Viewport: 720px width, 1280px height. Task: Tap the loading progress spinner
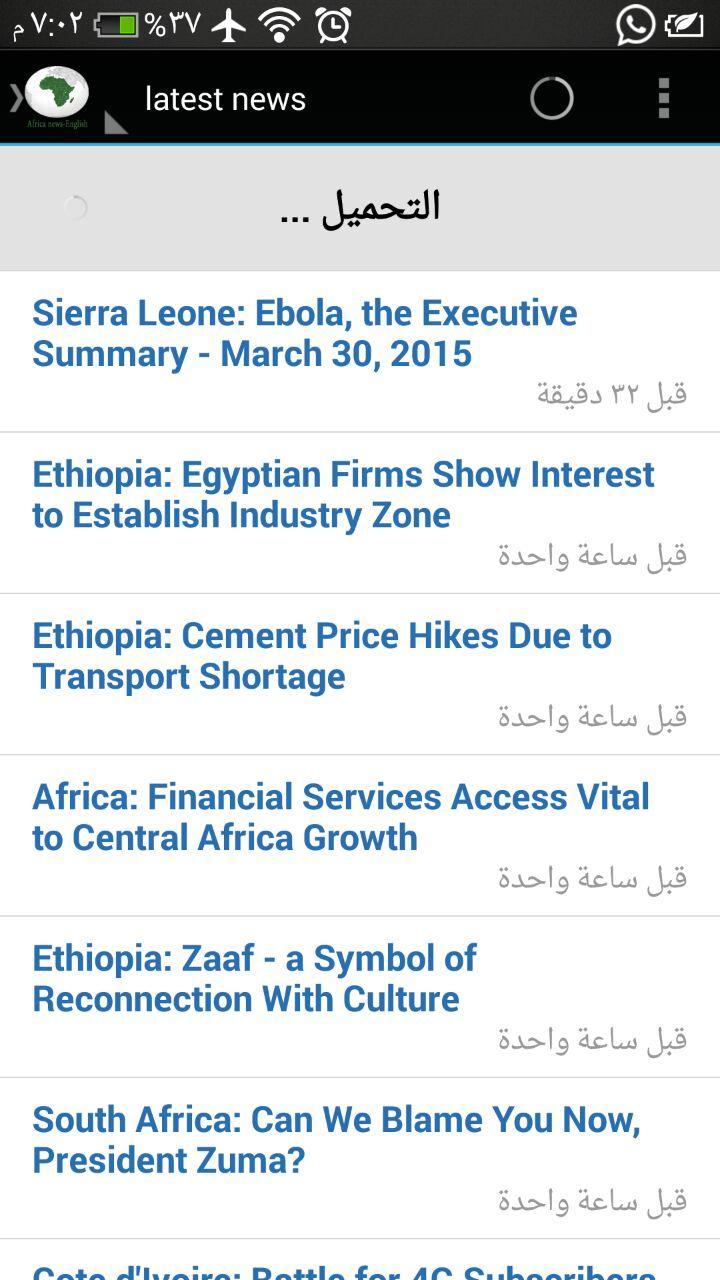click(75, 207)
